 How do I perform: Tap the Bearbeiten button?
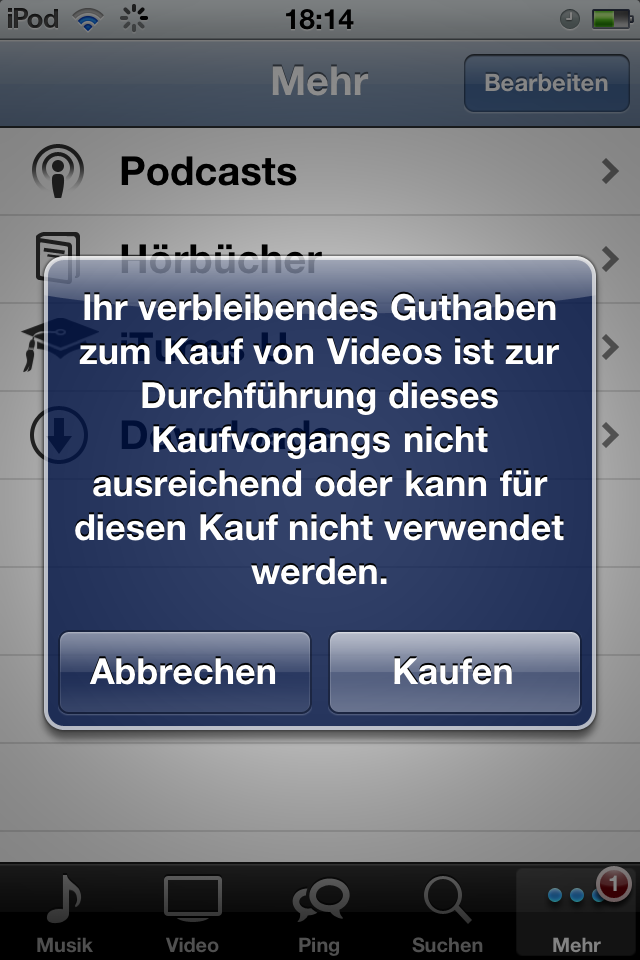click(546, 83)
